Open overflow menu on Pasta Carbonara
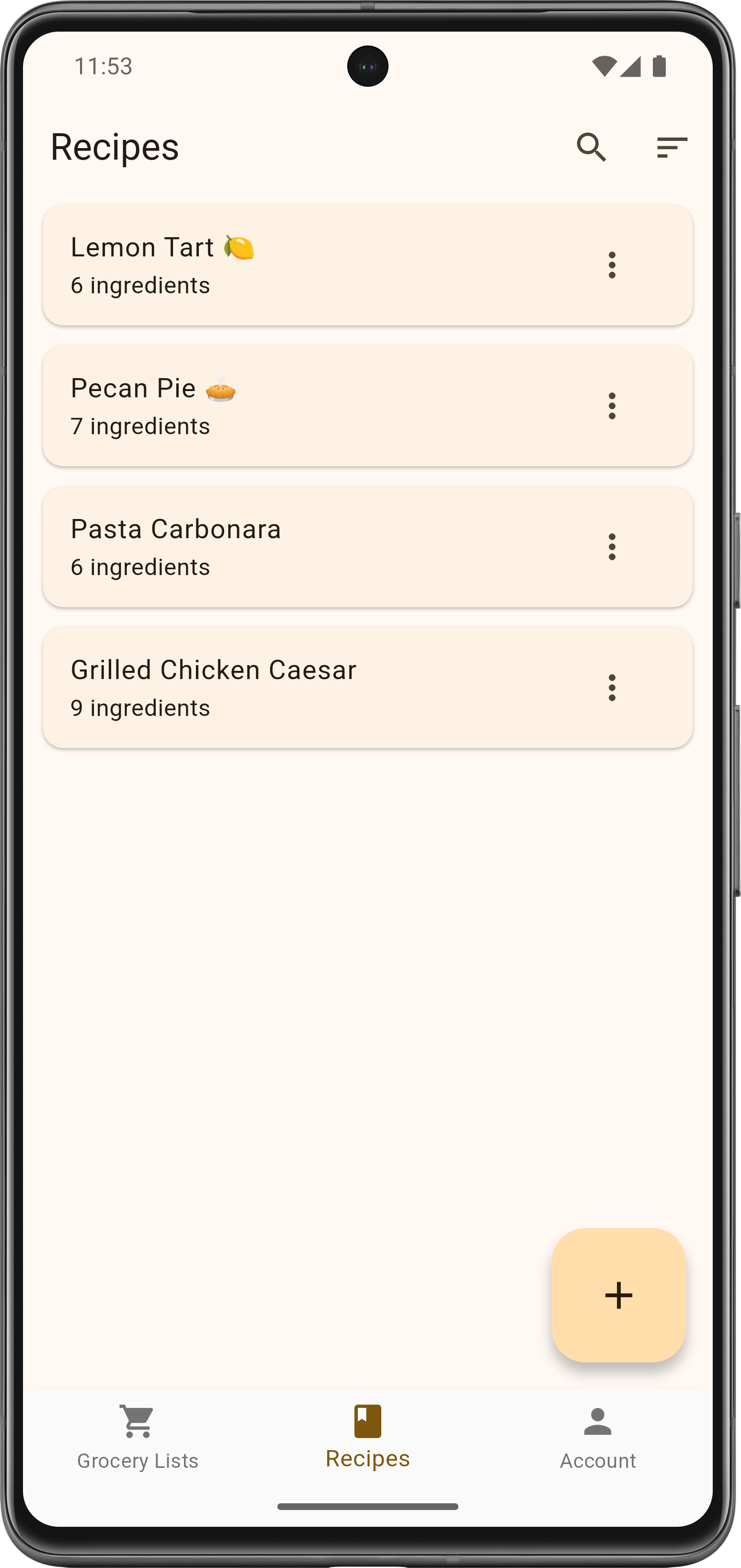This screenshot has height=1568, width=741. [x=612, y=547]
